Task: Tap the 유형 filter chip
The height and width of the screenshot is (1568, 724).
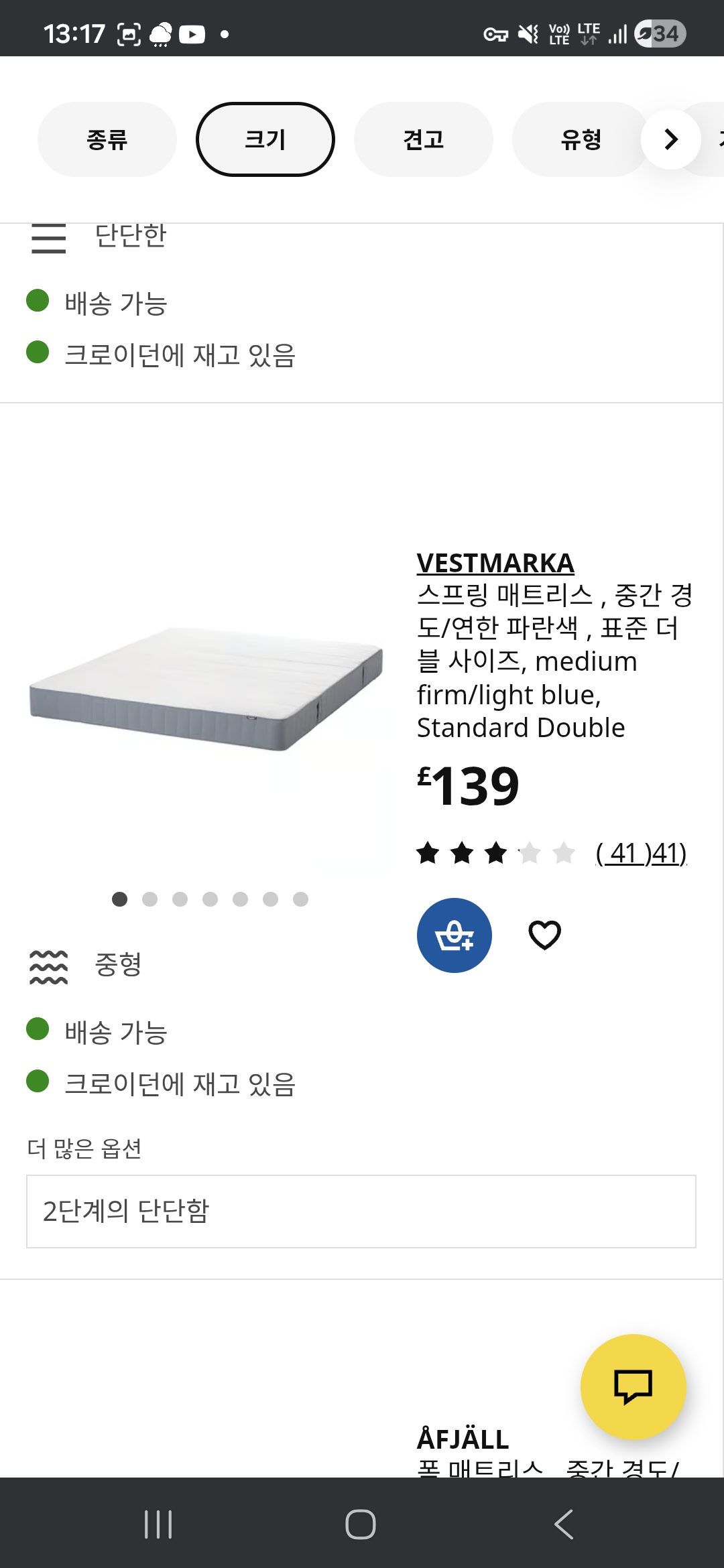Action: click(581, 139)
